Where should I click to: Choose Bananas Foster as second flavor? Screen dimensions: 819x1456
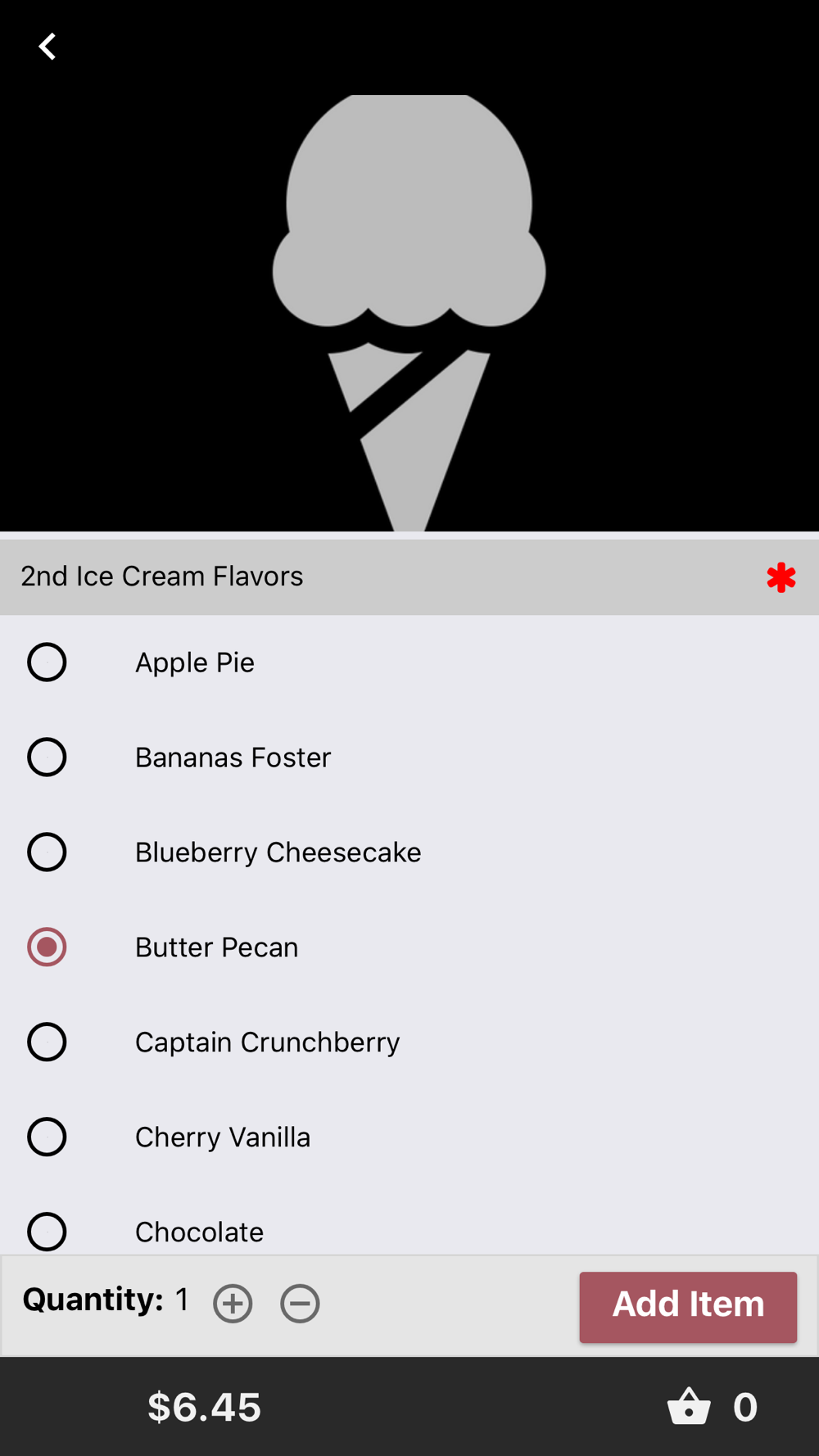click(47, 757)
